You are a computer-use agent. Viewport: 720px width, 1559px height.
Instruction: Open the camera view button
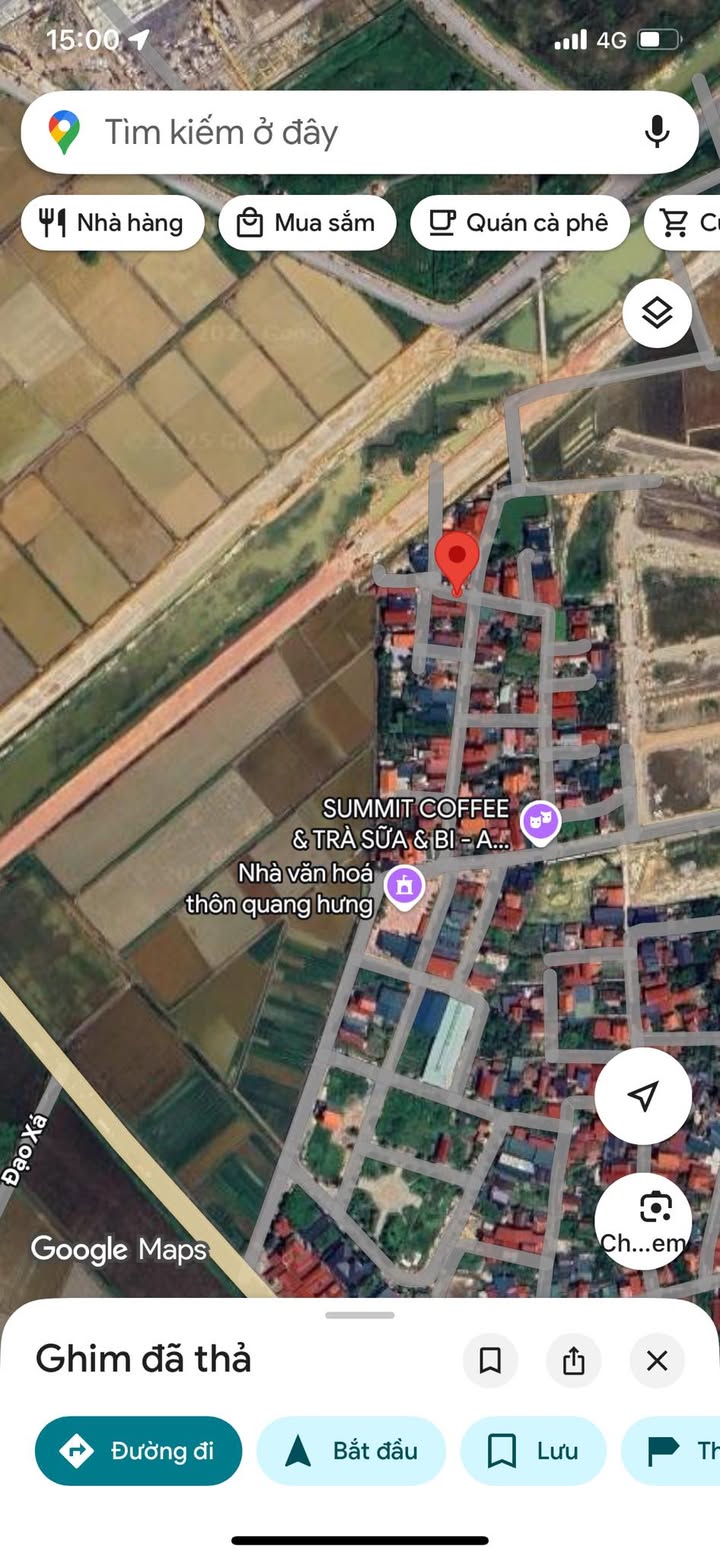(643, 1220)
